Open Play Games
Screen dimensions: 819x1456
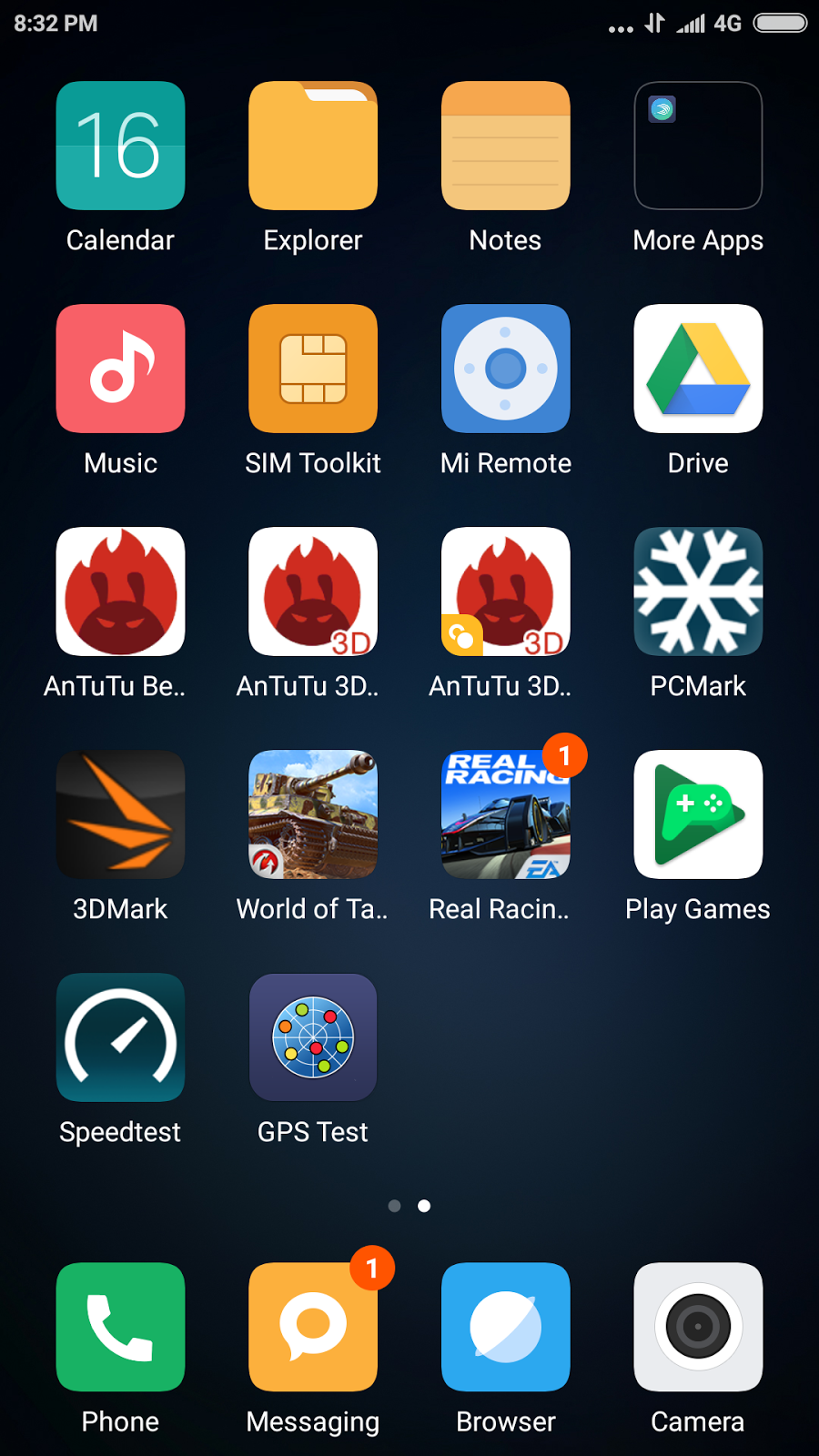698,814
